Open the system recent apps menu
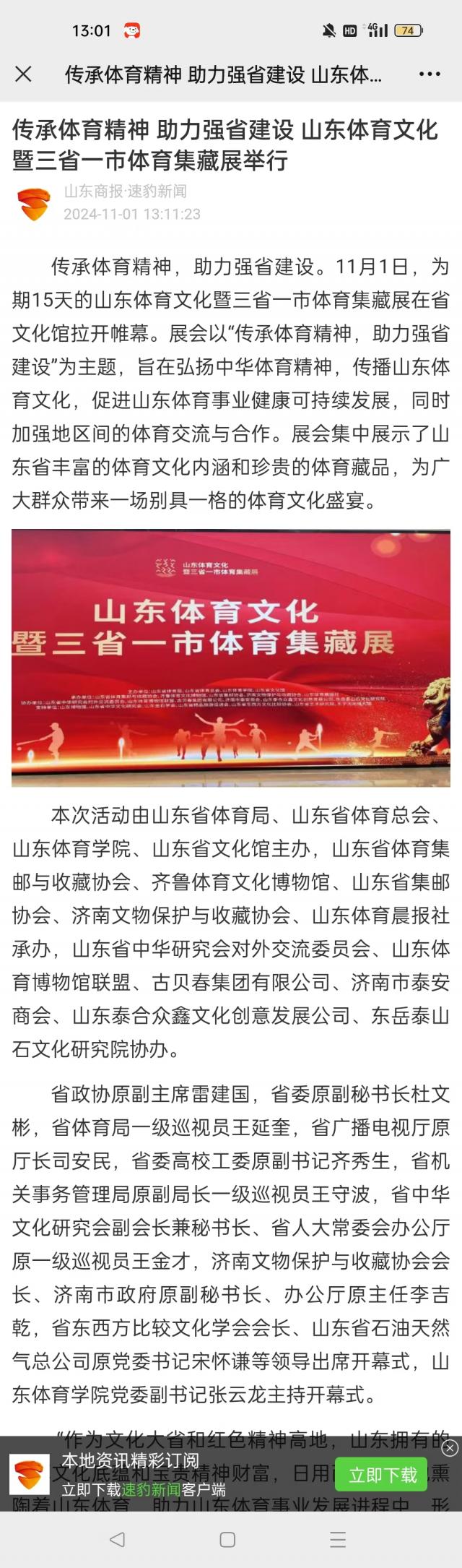462x1568 pixels. pos(338,1539)
